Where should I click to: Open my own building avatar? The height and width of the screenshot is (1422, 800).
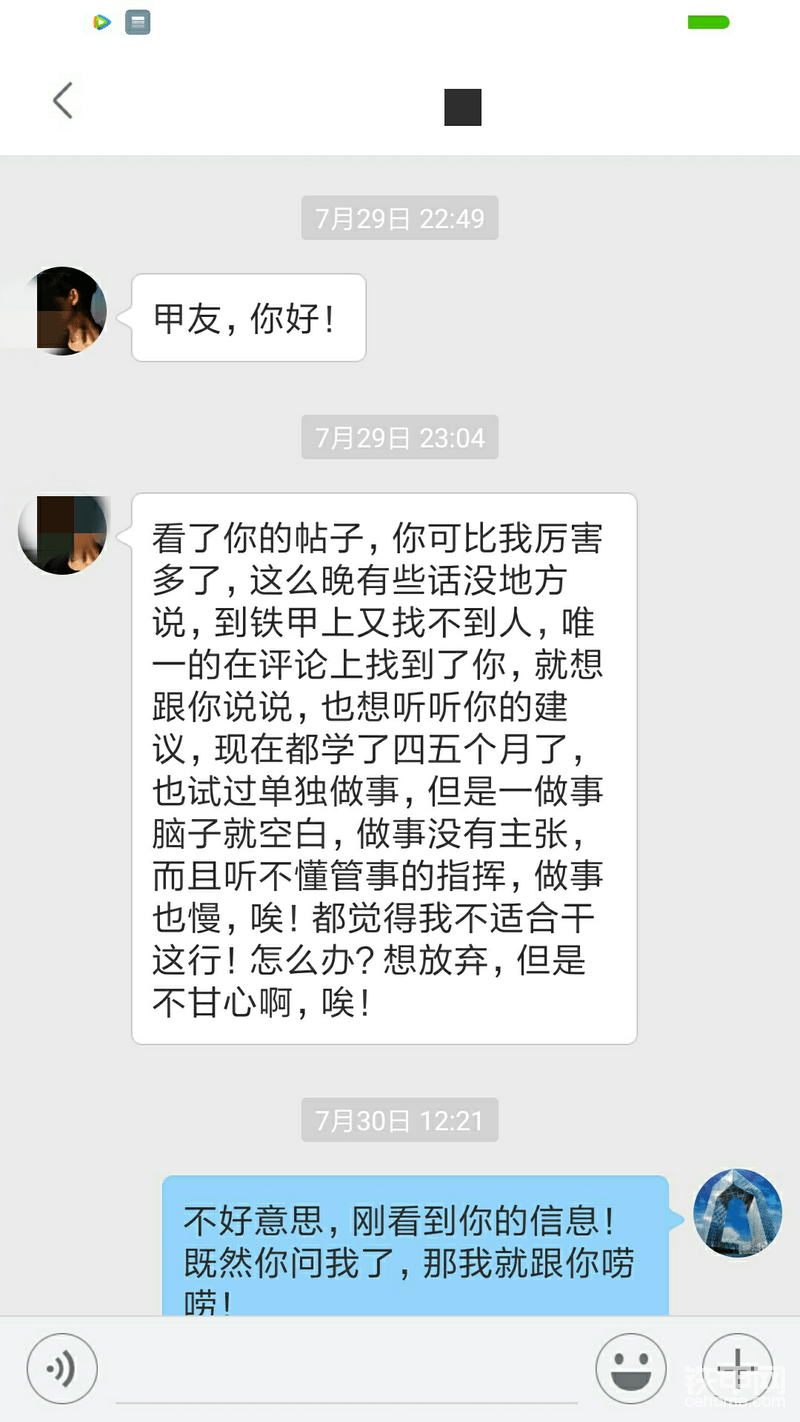[737, 1212]
